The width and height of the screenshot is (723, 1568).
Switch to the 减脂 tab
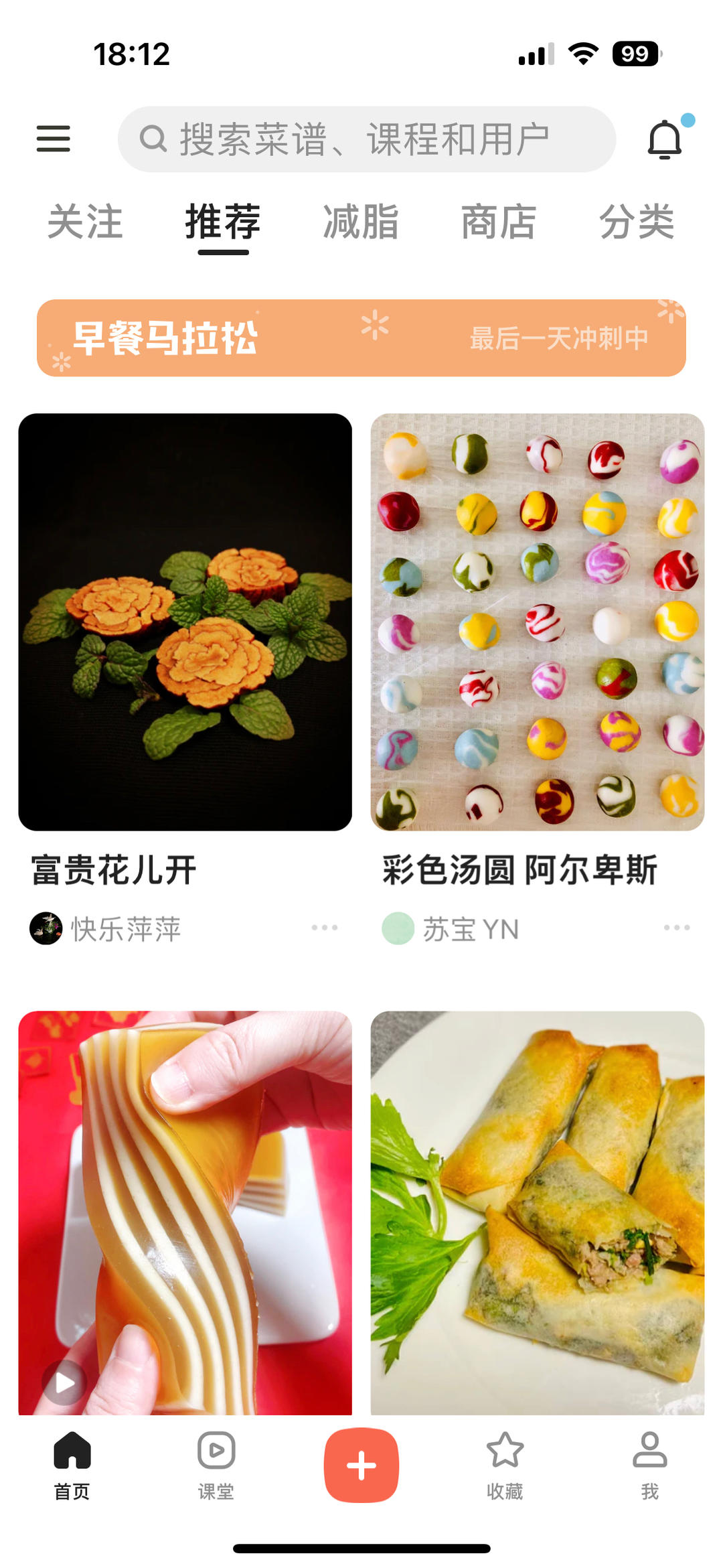tap(361, 222)
